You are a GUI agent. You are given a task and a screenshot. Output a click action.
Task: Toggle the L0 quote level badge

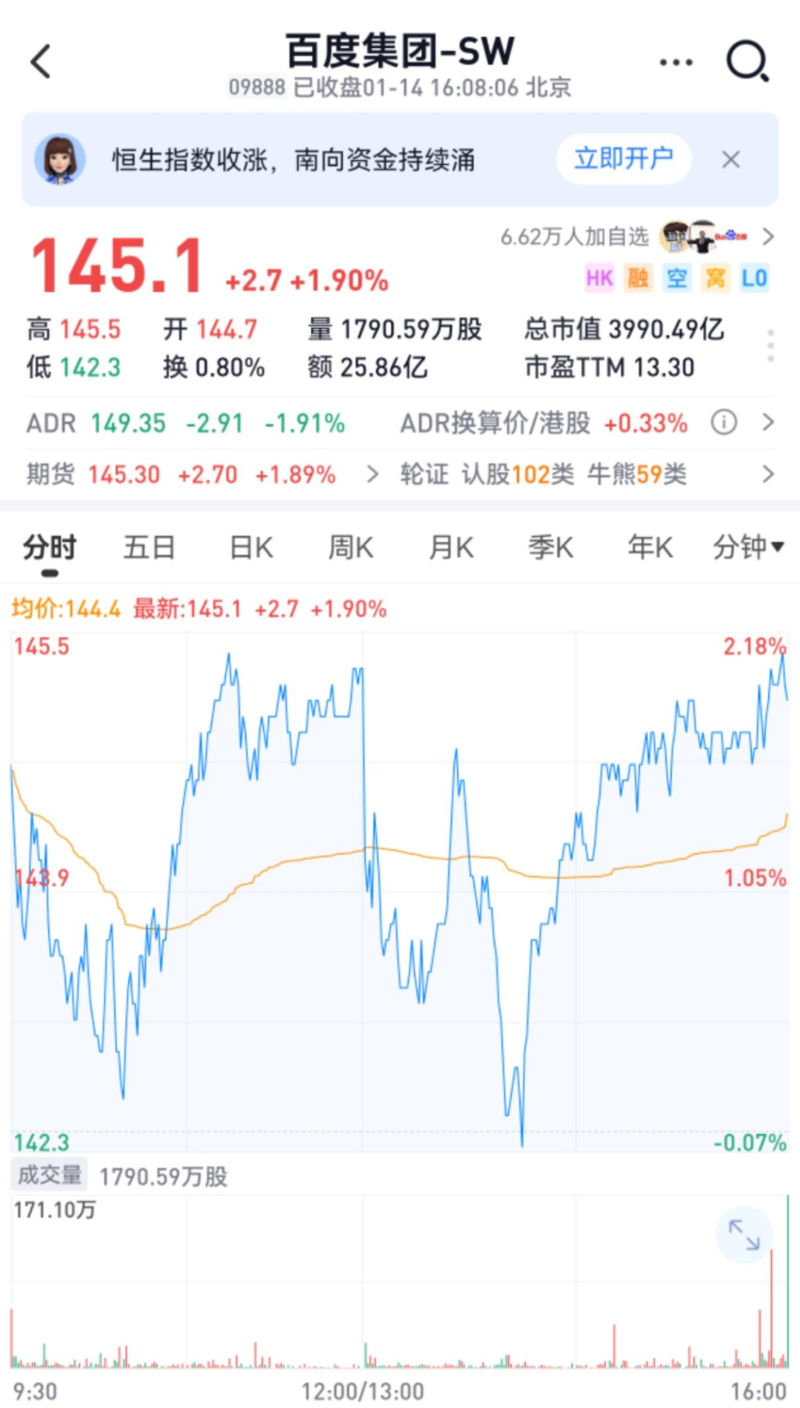(753, 277)
